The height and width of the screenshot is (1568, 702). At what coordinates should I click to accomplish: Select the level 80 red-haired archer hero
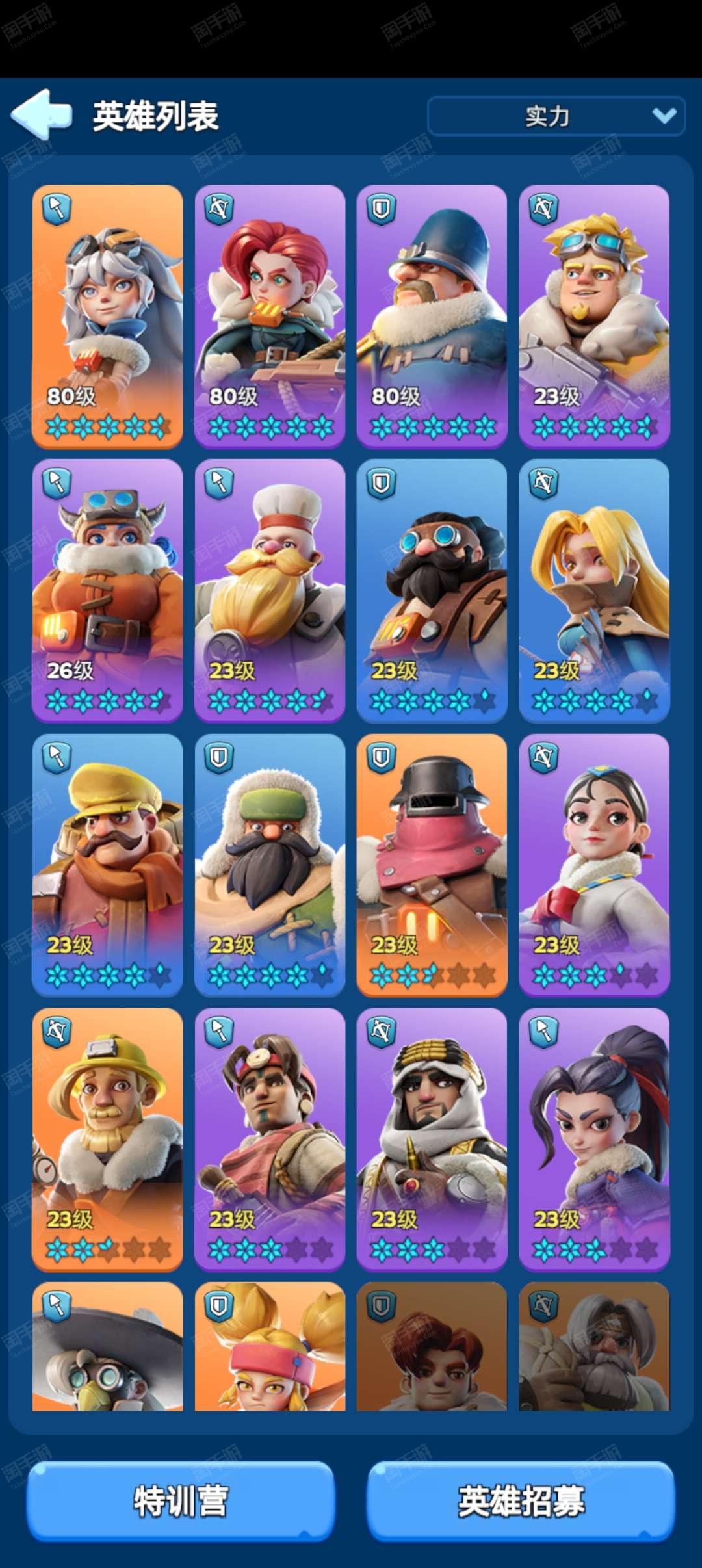pyautogui.click(x=270, y=317)
